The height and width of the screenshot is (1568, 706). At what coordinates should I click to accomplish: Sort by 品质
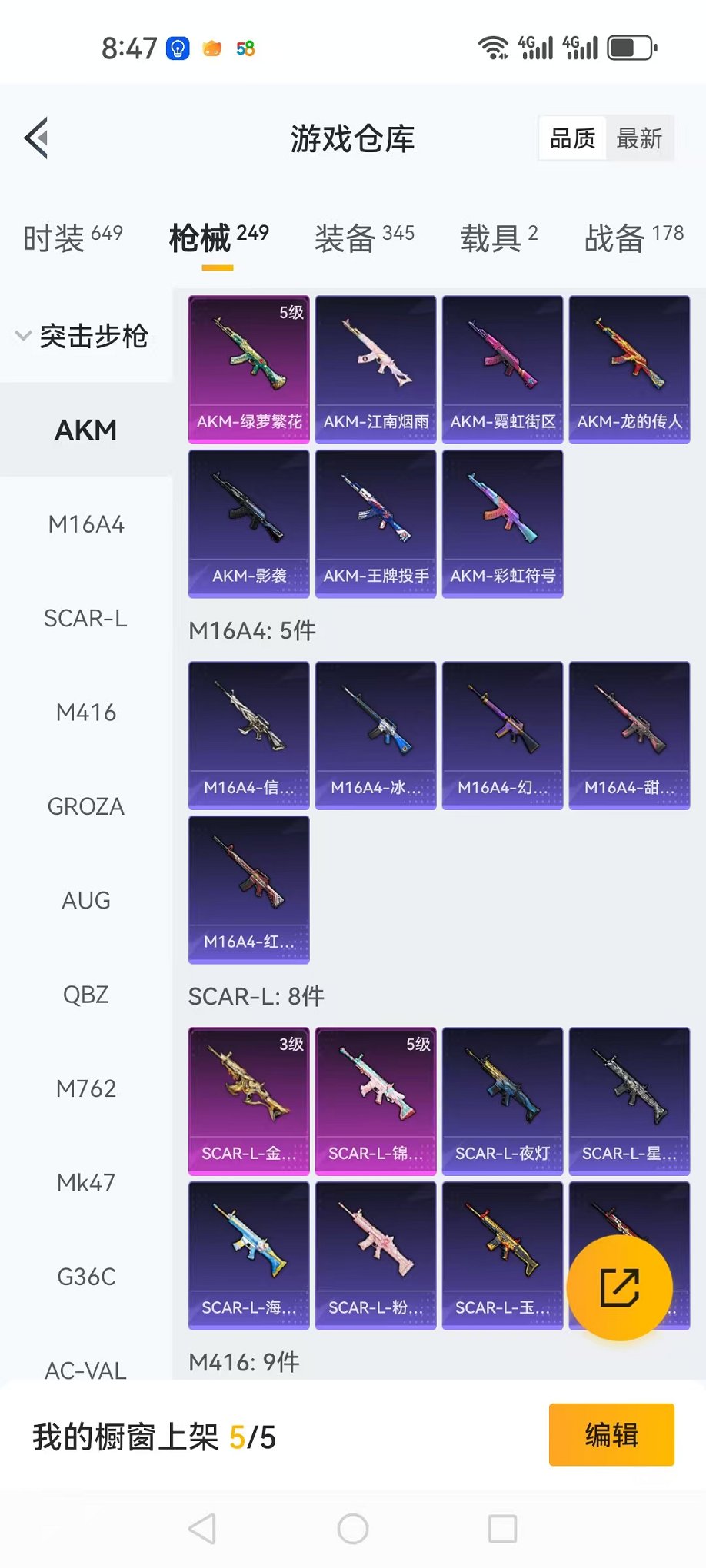click(x=573, y=138)
